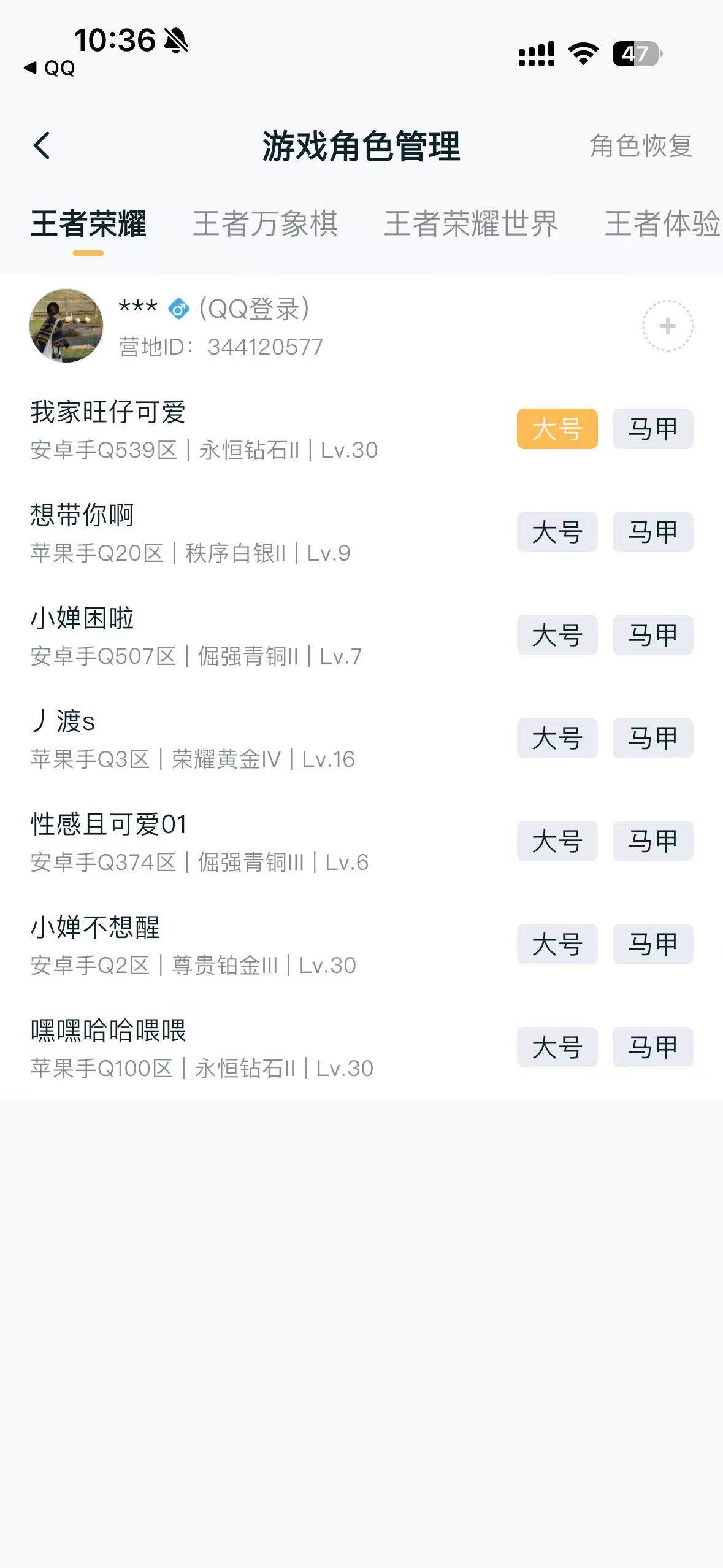
Task: Go back from 游戏角色管理 page
Action: coord(42,146)
